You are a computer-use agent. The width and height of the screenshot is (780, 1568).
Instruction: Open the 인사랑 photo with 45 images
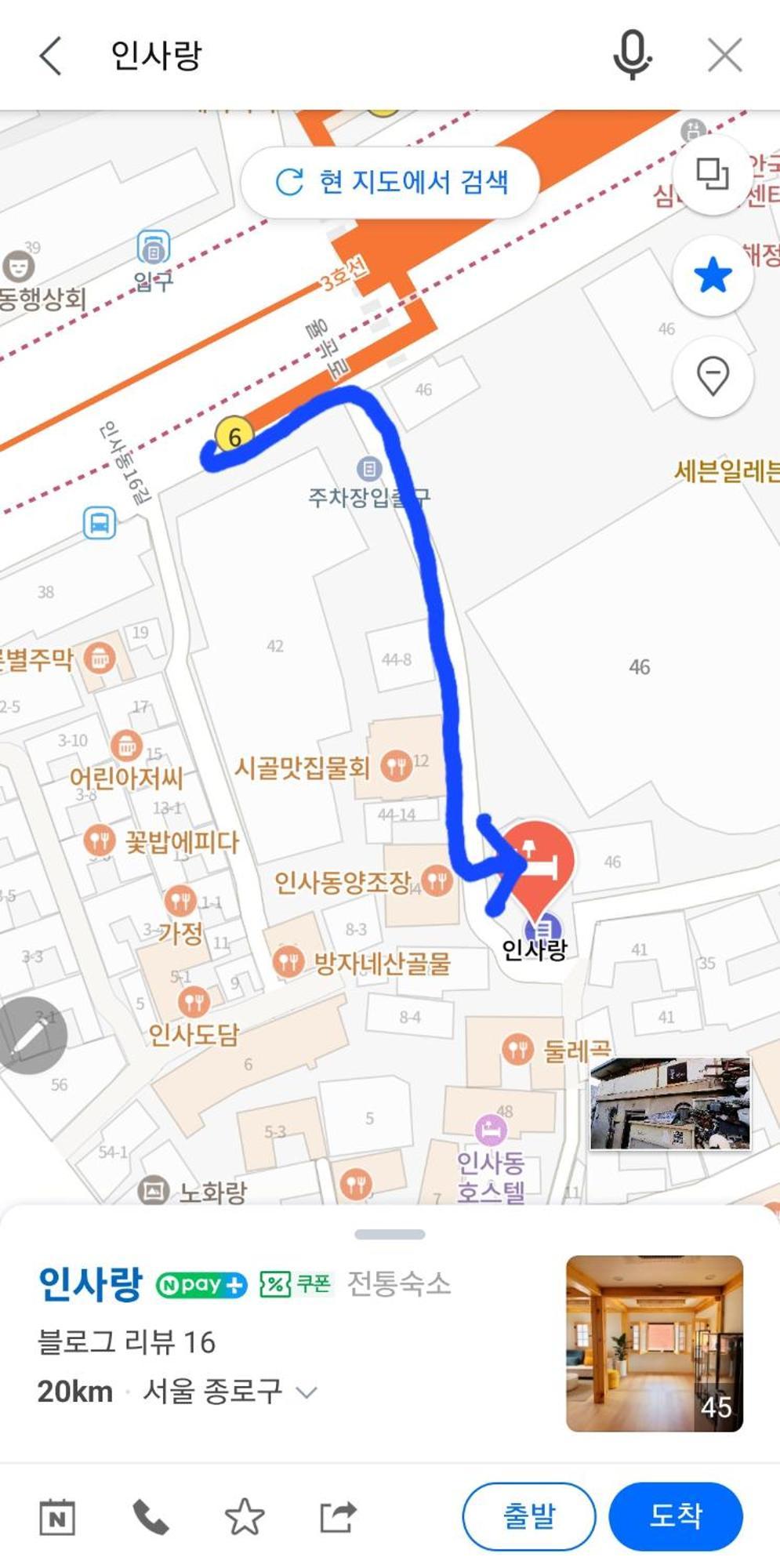(x=654, y=1343)
